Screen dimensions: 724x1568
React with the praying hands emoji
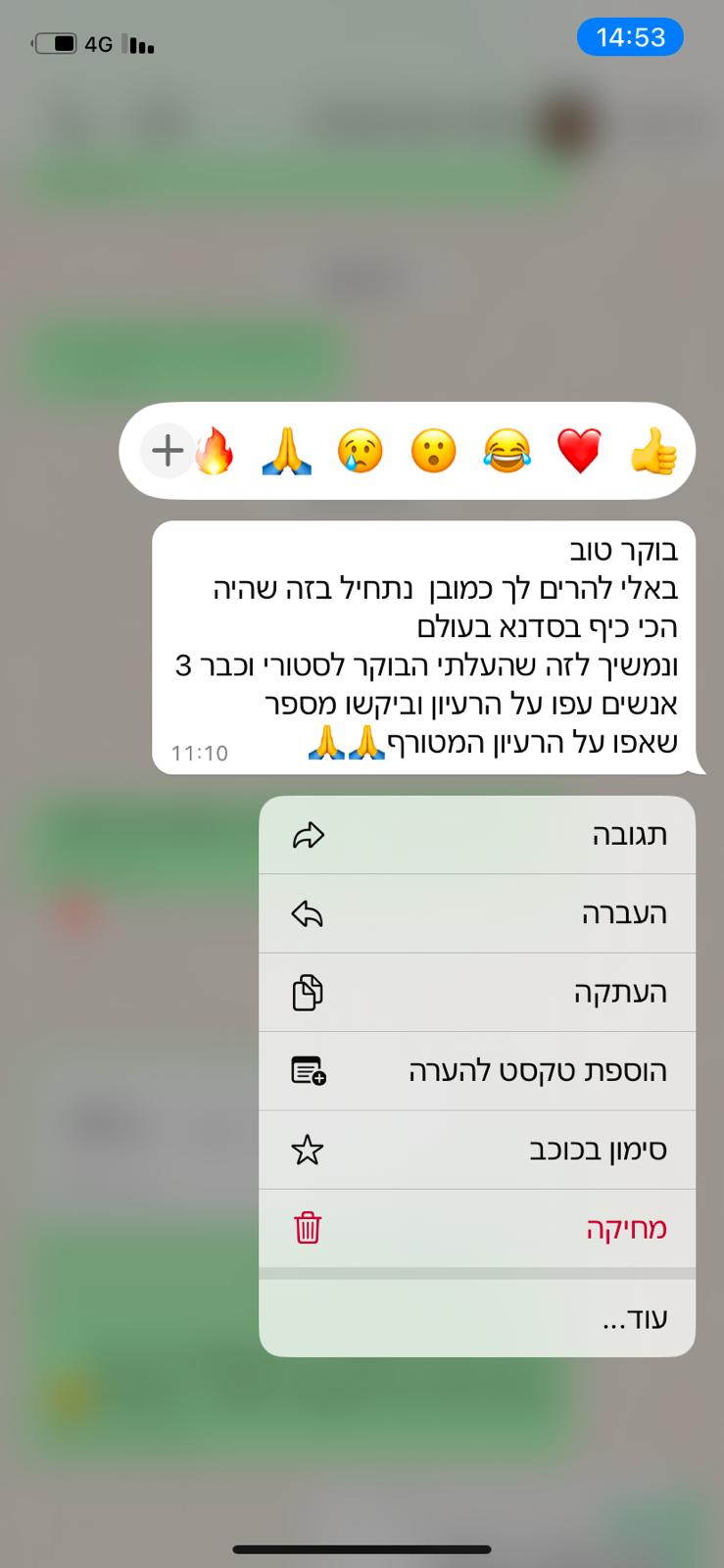coord(287,452)
